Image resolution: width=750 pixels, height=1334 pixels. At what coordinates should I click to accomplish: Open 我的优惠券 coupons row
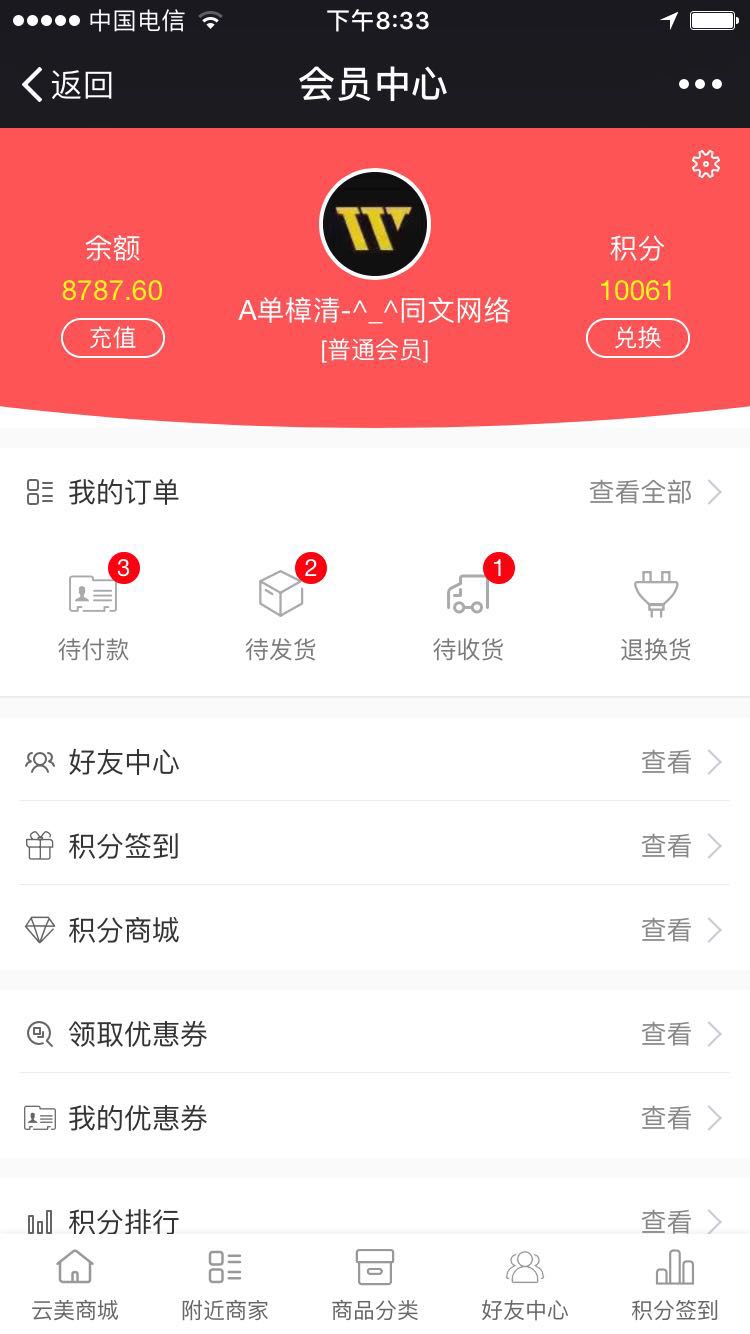pos(375,1118)
